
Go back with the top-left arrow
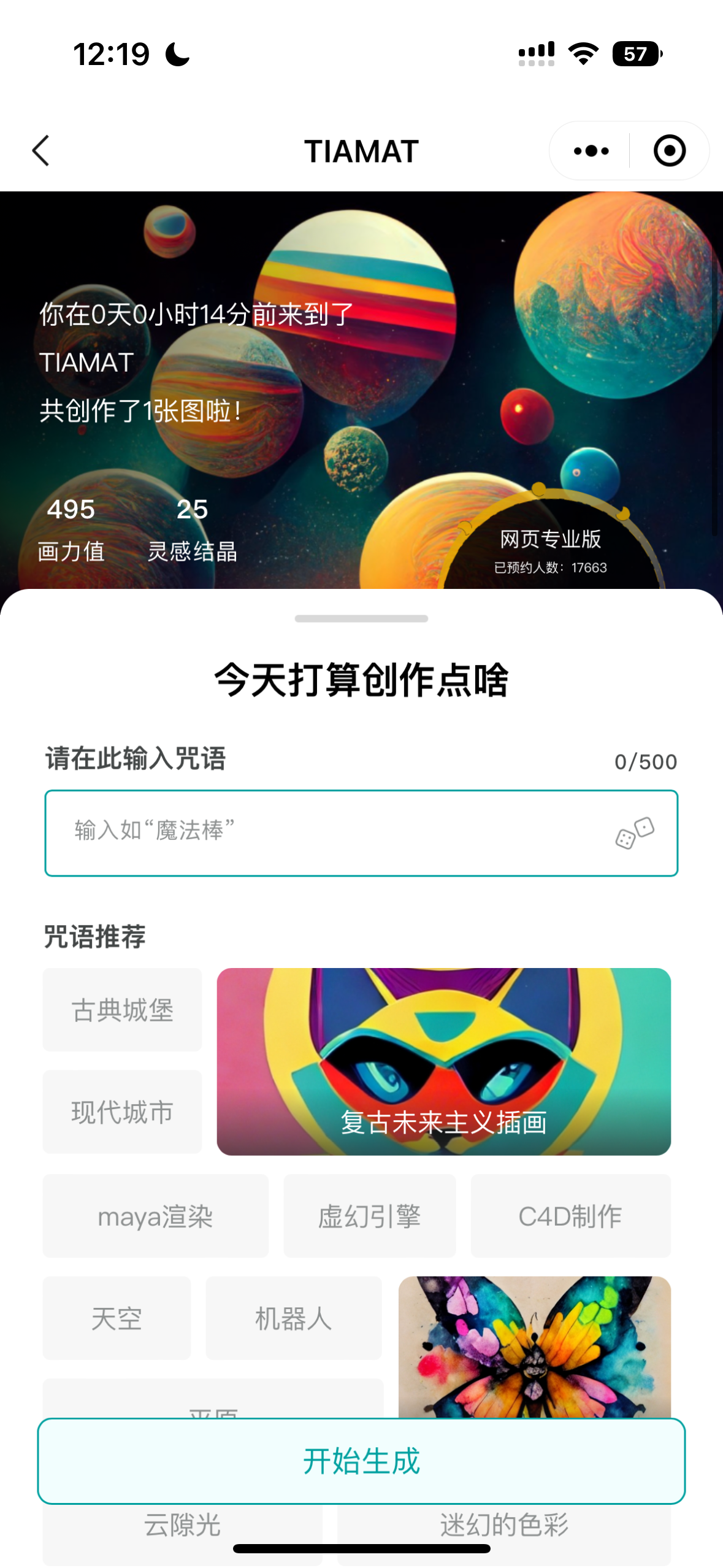(40, 151)
